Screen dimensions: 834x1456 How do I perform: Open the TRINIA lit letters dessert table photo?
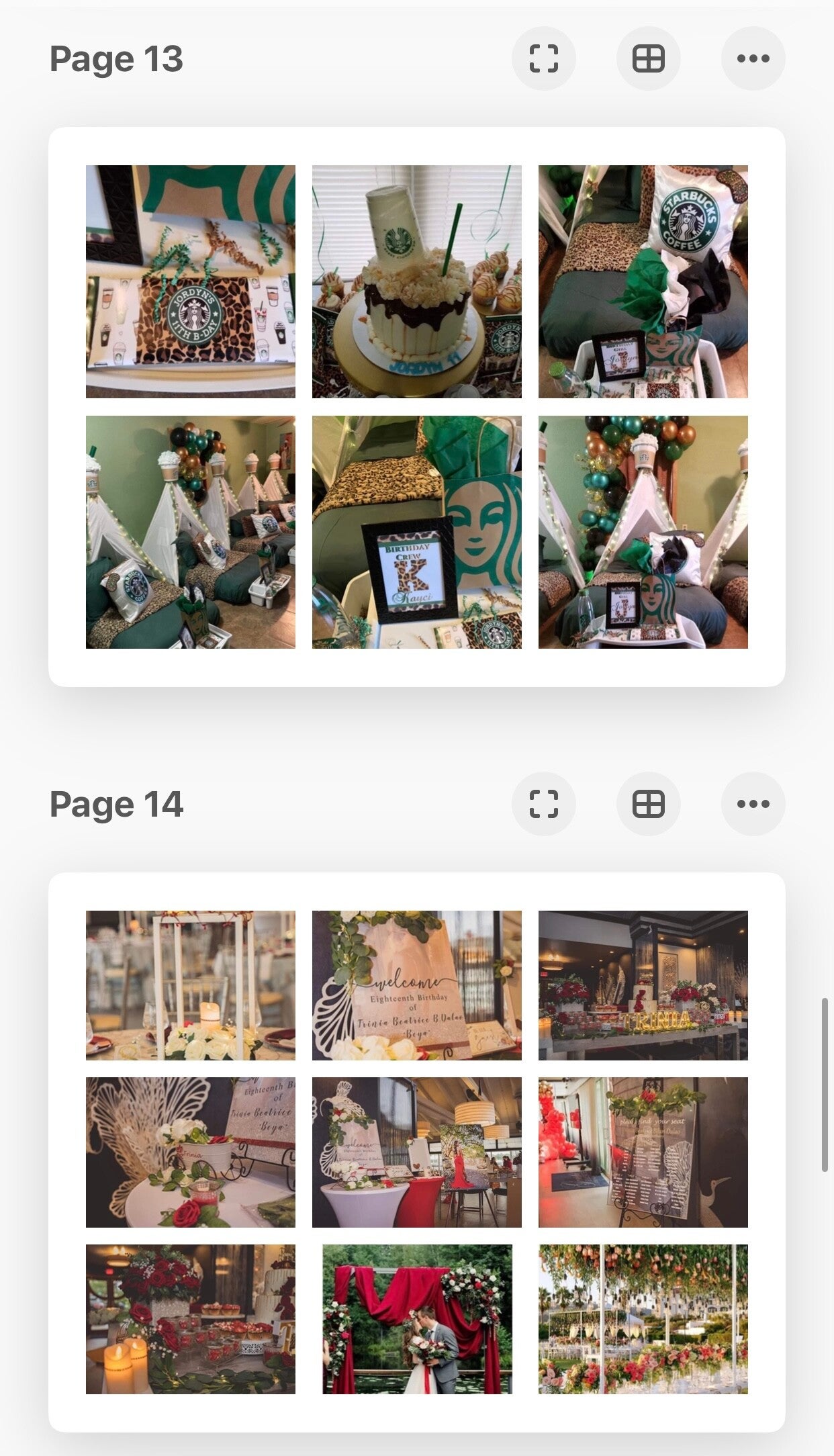643,985
